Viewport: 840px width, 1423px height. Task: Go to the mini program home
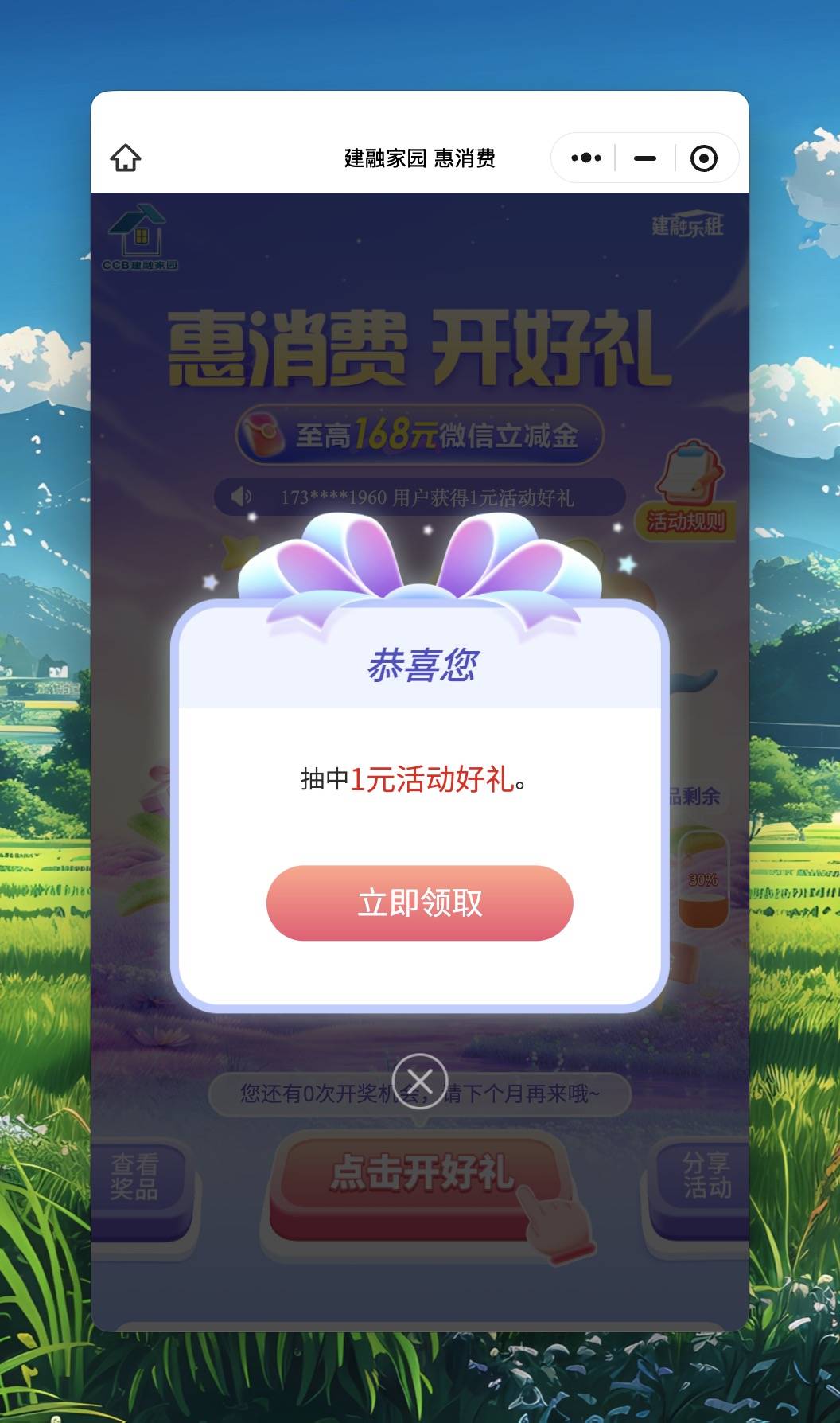pyautogui.click(x=126, y=158)
